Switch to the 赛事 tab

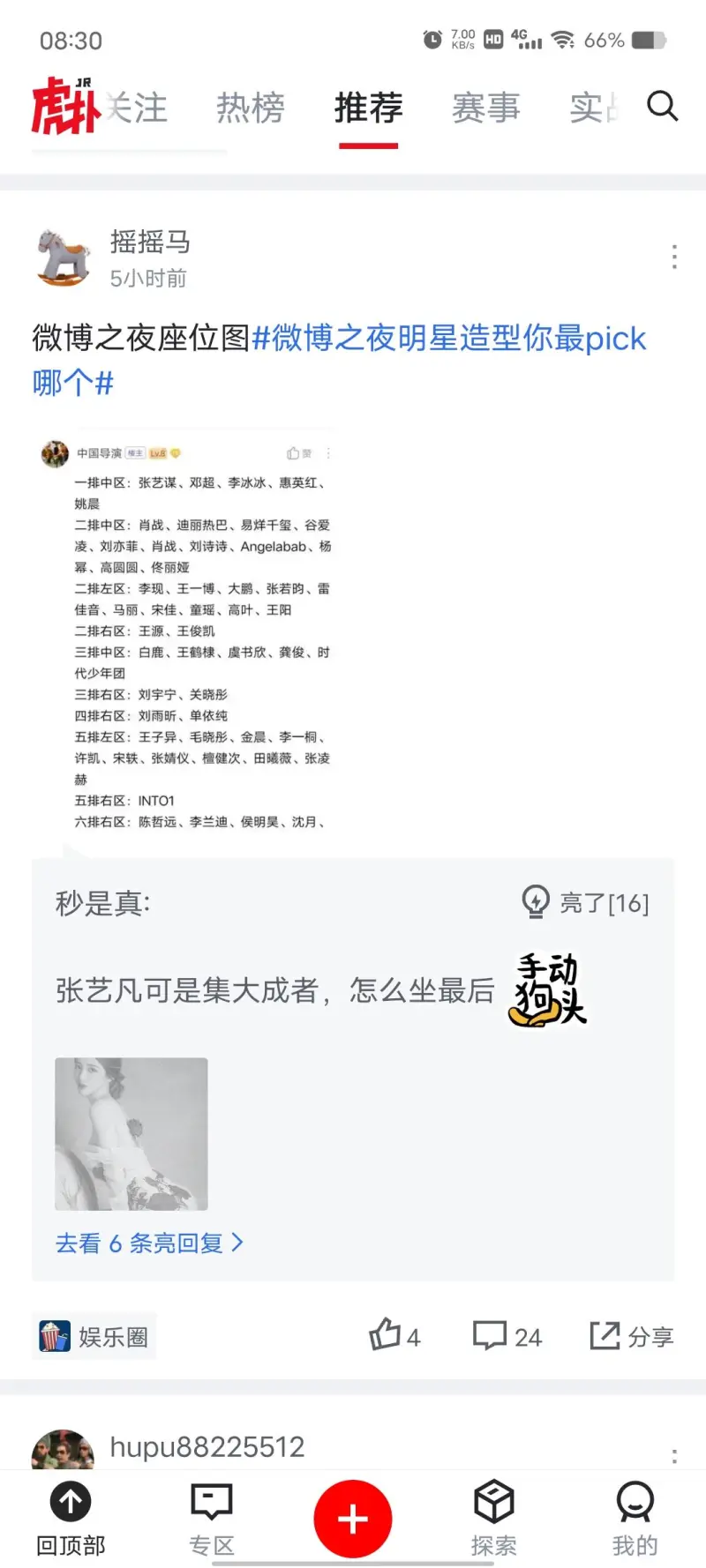coord(485,108)
